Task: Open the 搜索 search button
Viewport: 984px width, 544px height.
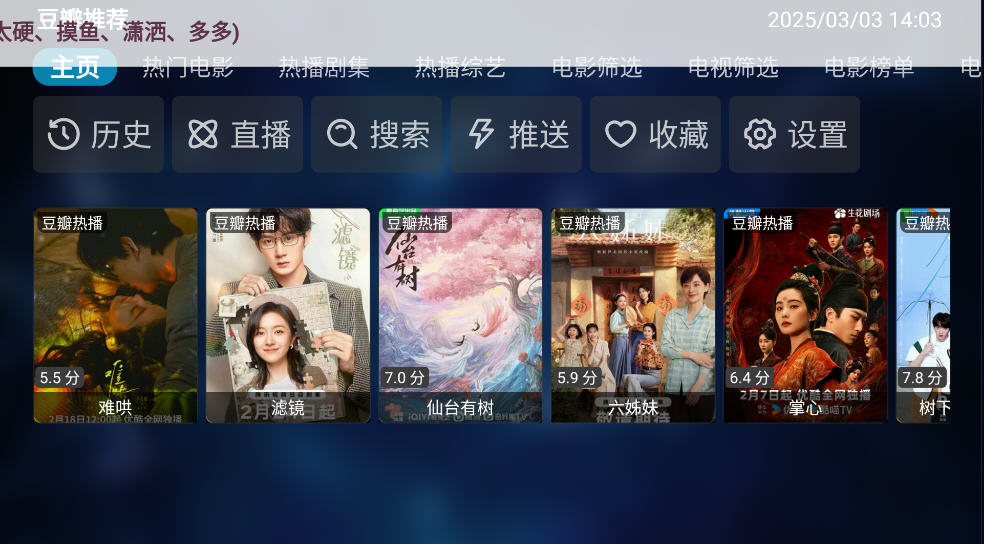Action: point(377,135)
